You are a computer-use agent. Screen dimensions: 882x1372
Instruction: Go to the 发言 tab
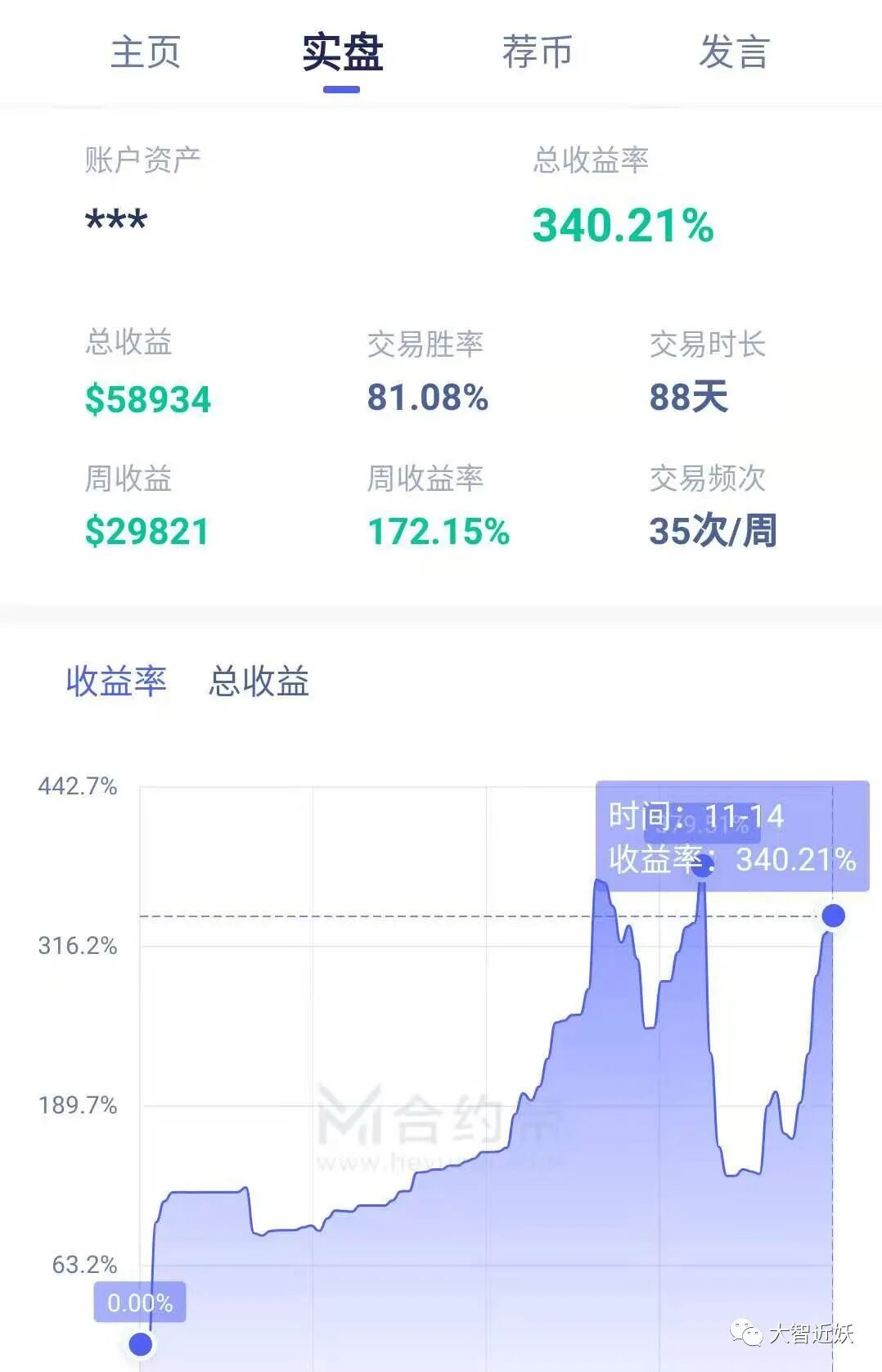coord(734,52)
